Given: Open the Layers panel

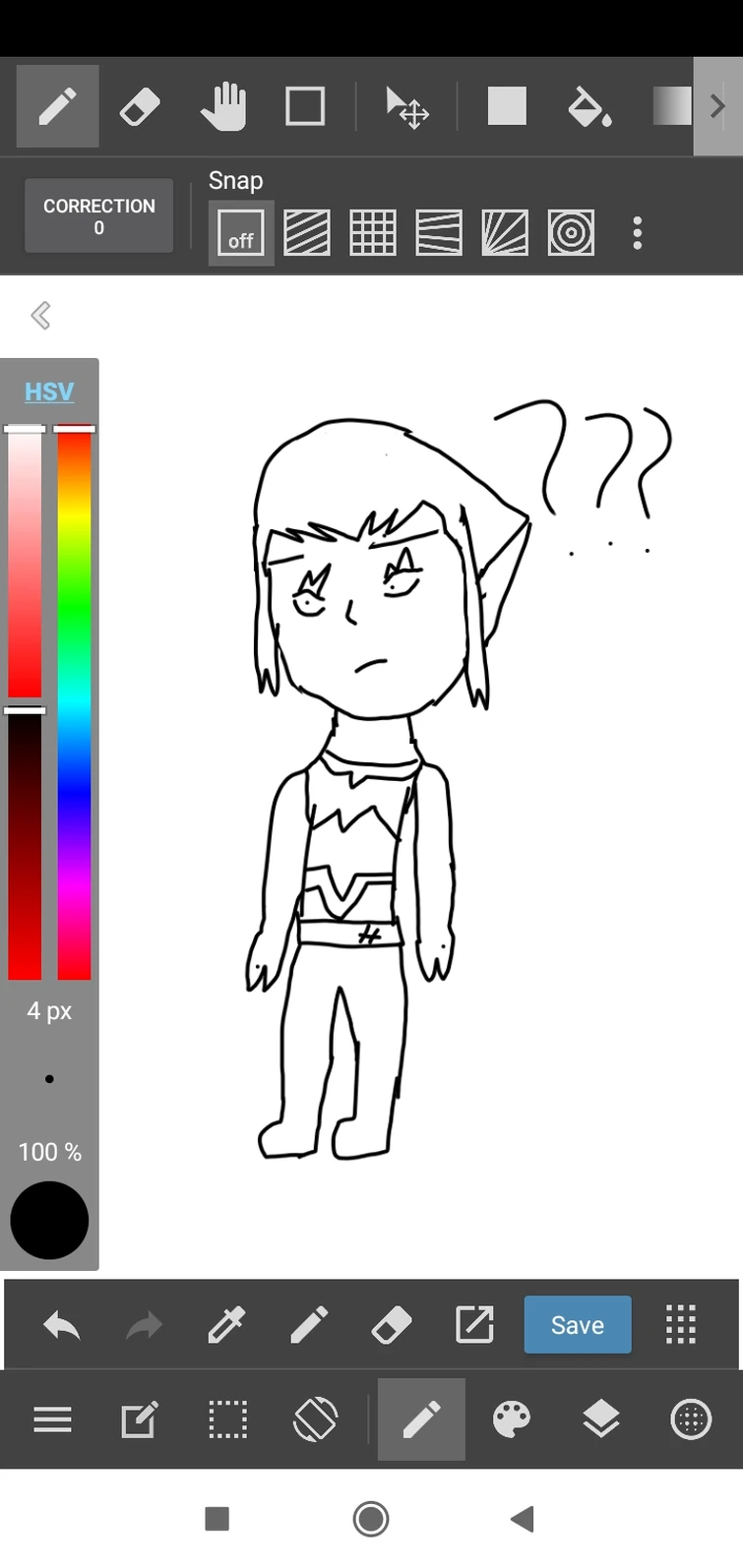Looking at the screenshot, I should 600,1419.
